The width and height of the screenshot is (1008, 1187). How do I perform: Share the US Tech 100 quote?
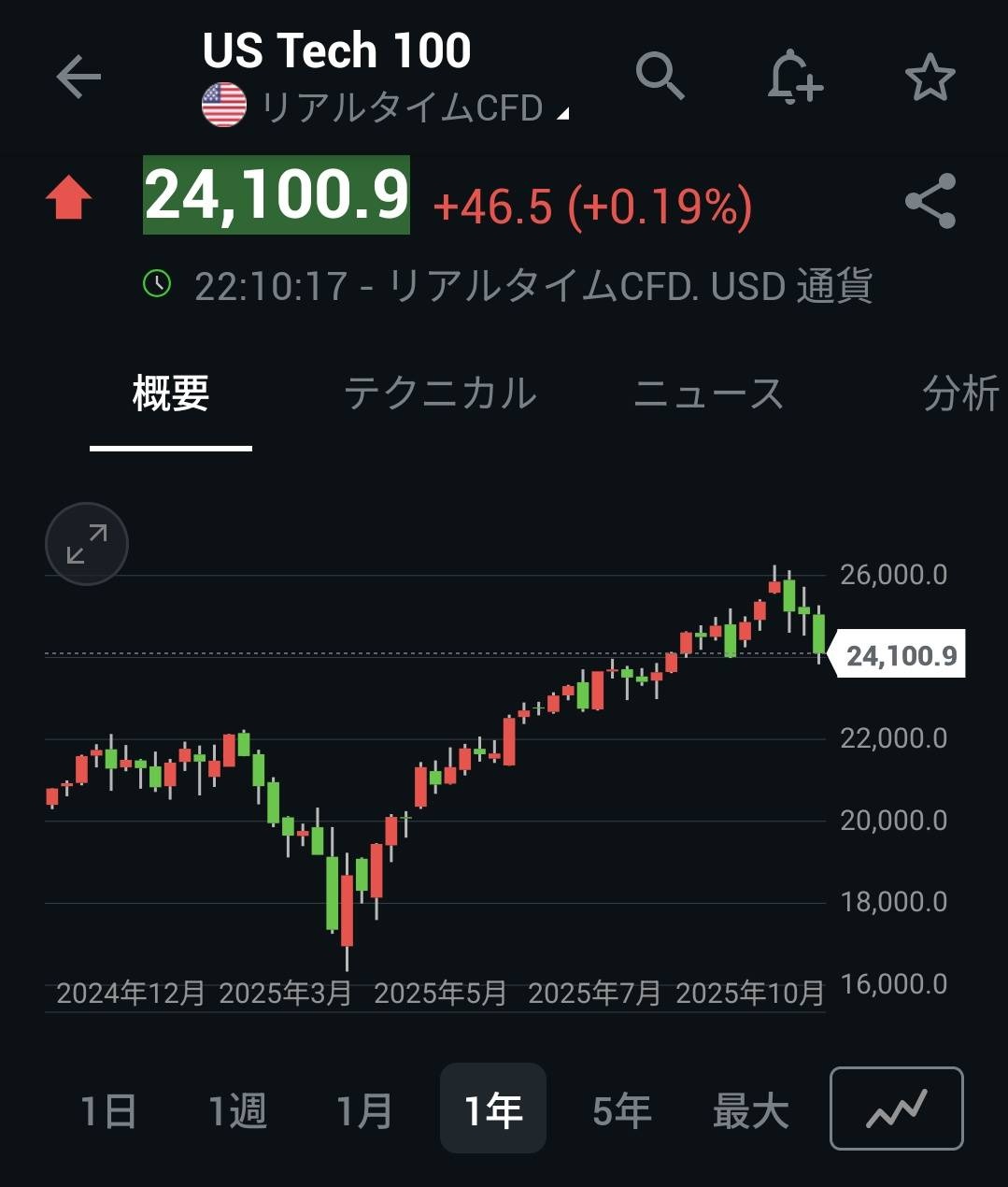(930, 201)
